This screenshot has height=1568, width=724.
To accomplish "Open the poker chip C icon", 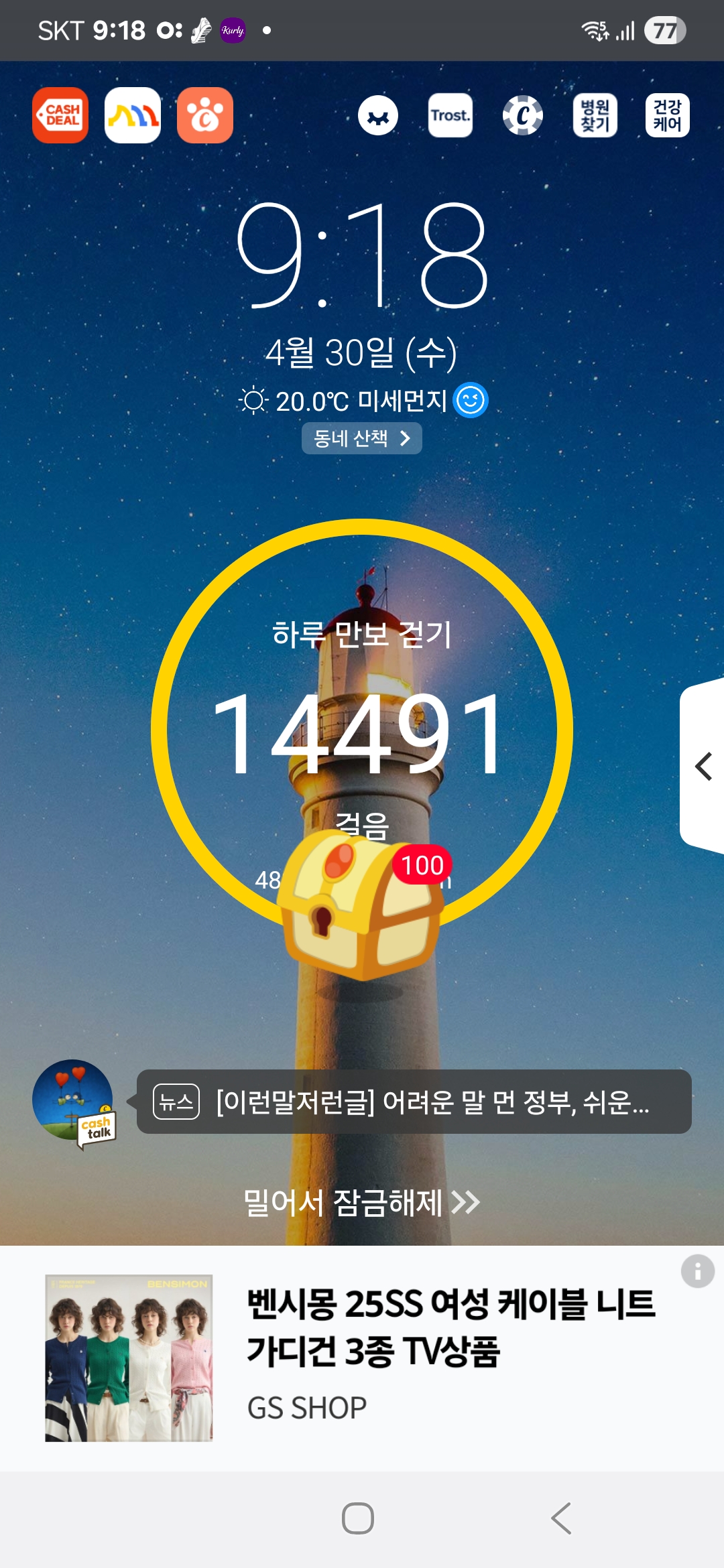I will pyautogui.click(x=522, y=115).
